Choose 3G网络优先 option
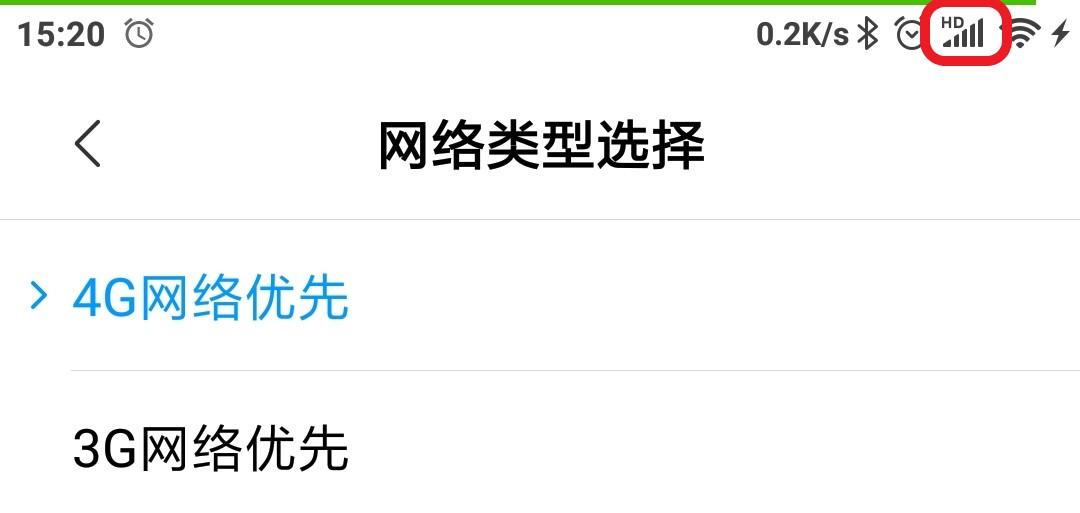This screenshot has width=1080, height=513. [211, 448]
